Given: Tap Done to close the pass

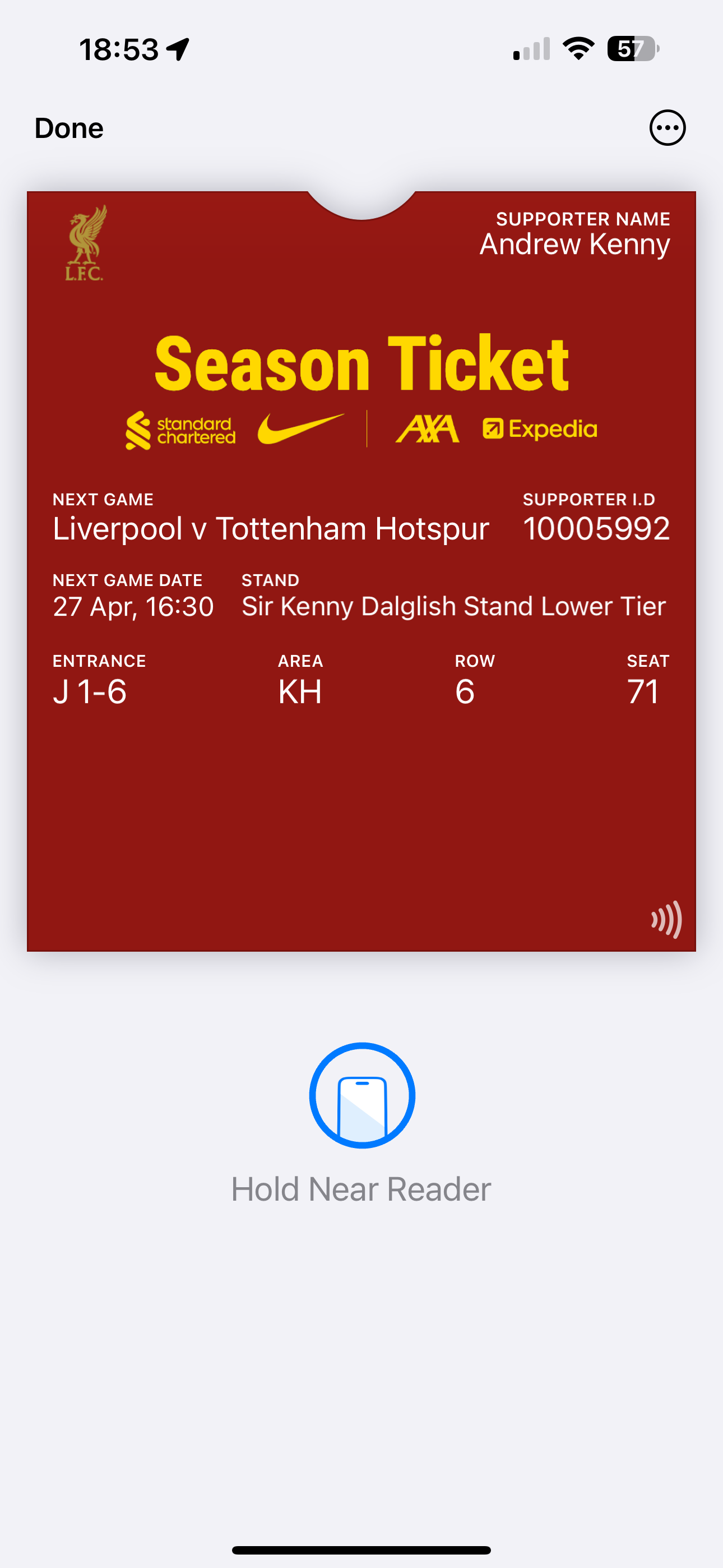Looking at the screenshot, I should pyautogui.click(x=69, y=128).
